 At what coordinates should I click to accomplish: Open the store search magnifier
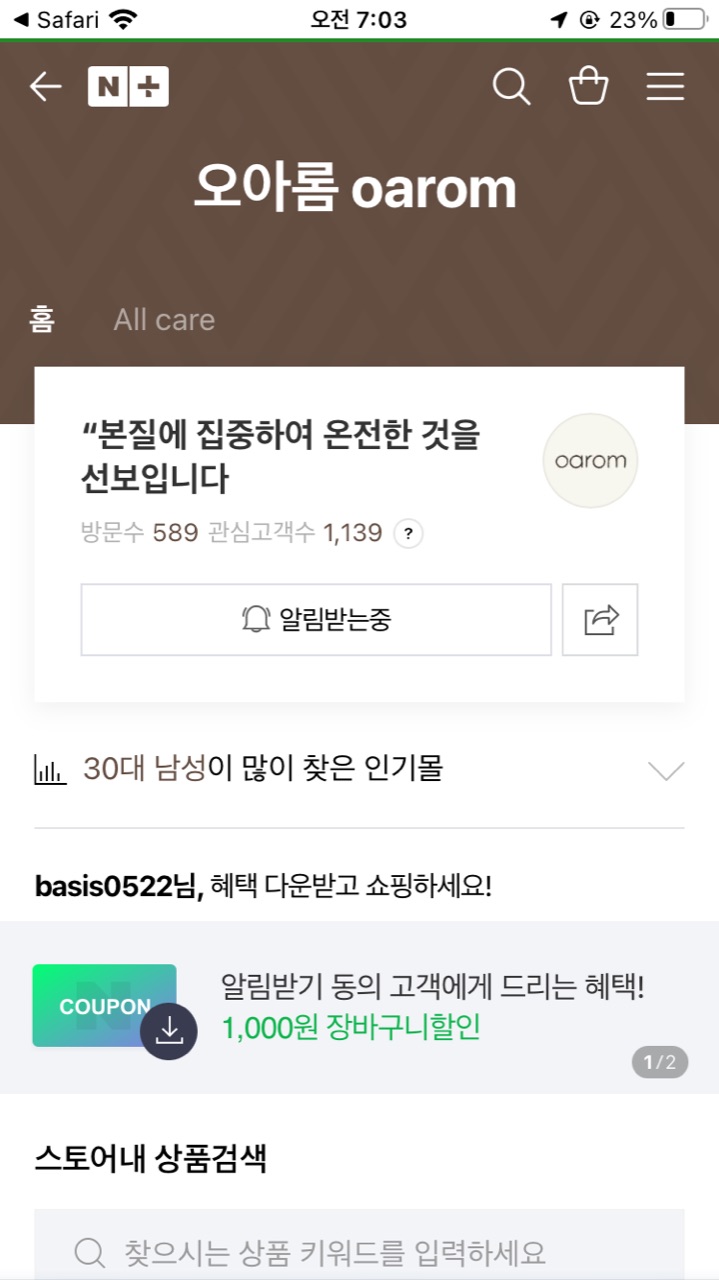click(x=511, y=87)
